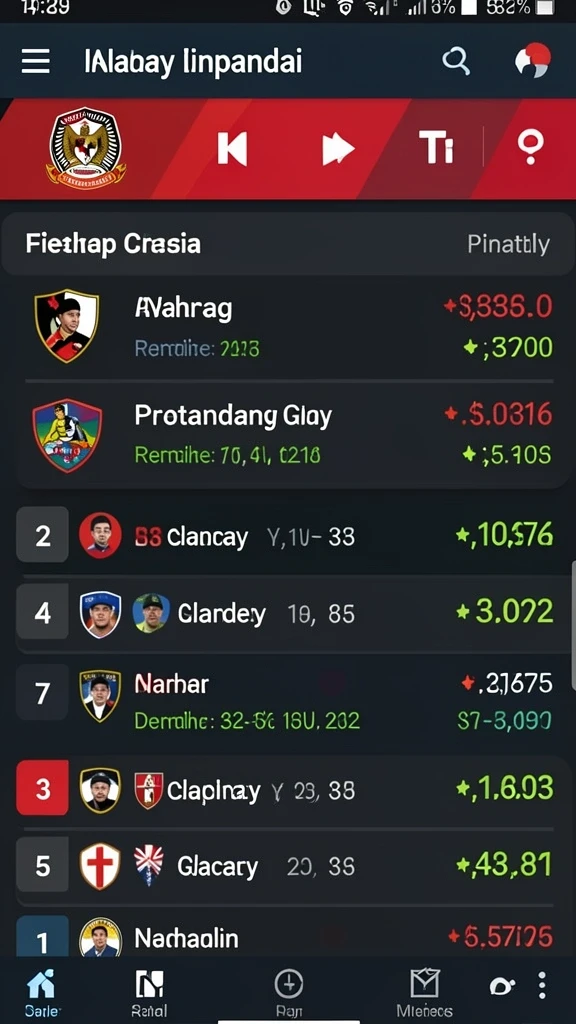
Task: Open the search magnifier
Action: pos(456,61)
